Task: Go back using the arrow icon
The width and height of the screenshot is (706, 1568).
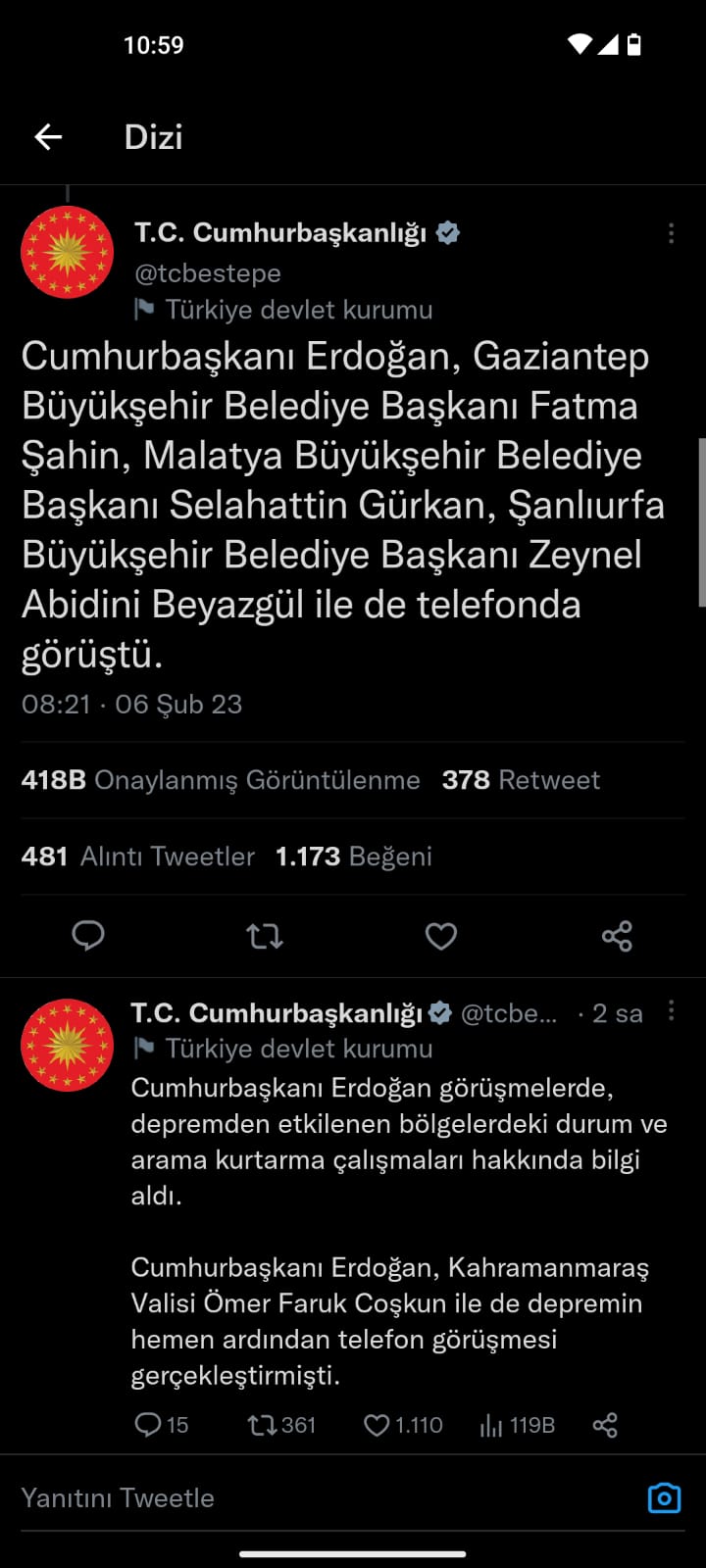Action: (48, 137)
